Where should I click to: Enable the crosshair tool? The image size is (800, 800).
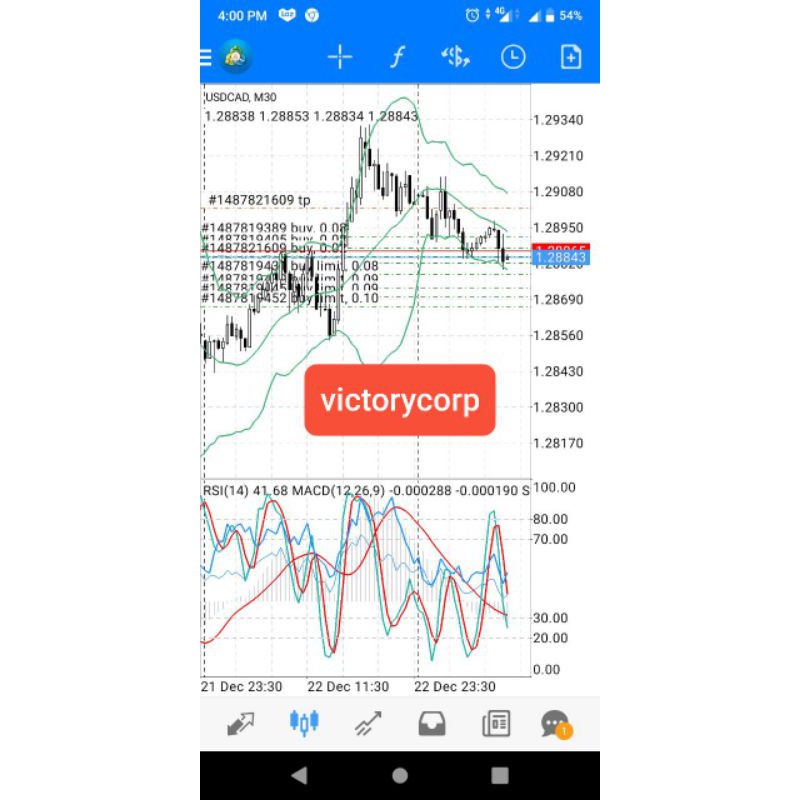tap(340, 57)
